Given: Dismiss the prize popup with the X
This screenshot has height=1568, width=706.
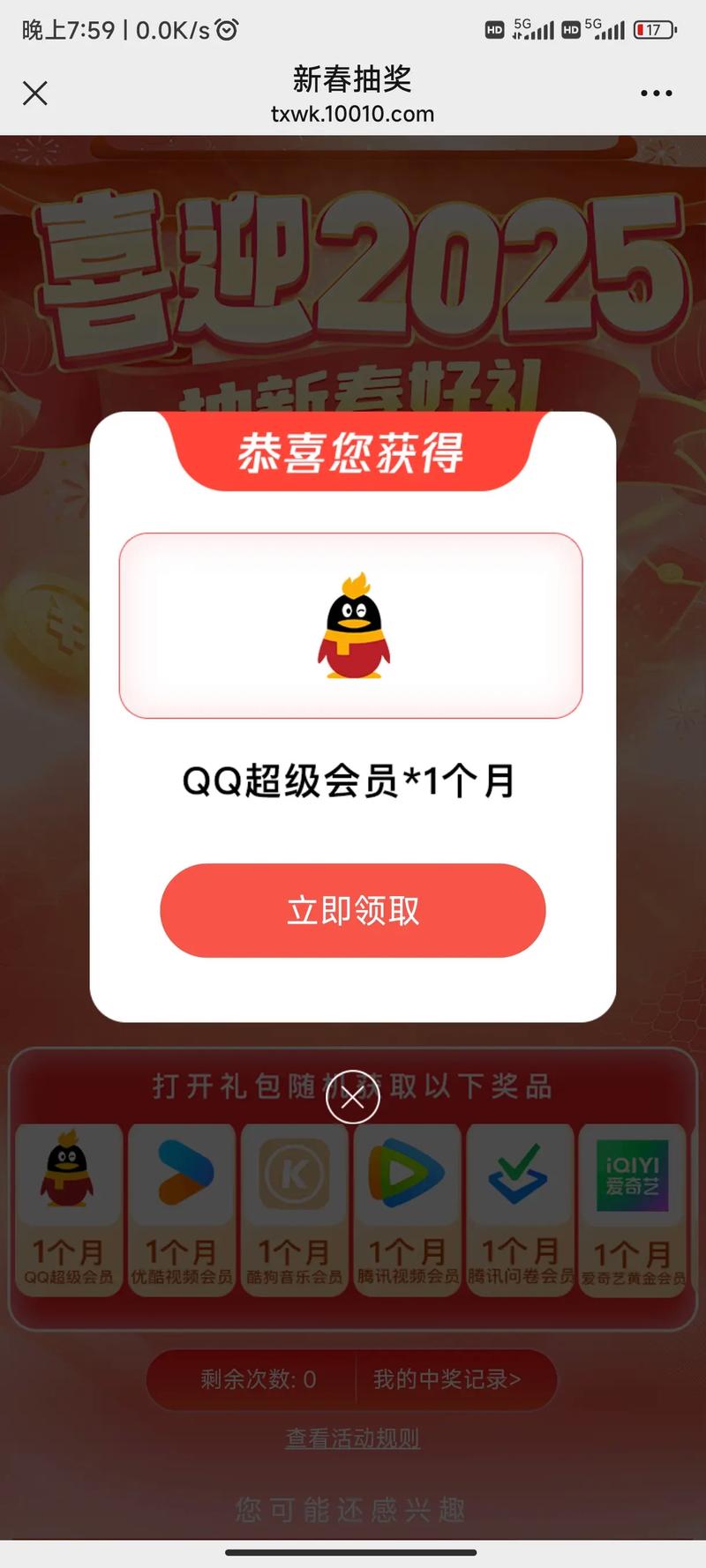Looking at the screenshot, I should coord(353,1097).
